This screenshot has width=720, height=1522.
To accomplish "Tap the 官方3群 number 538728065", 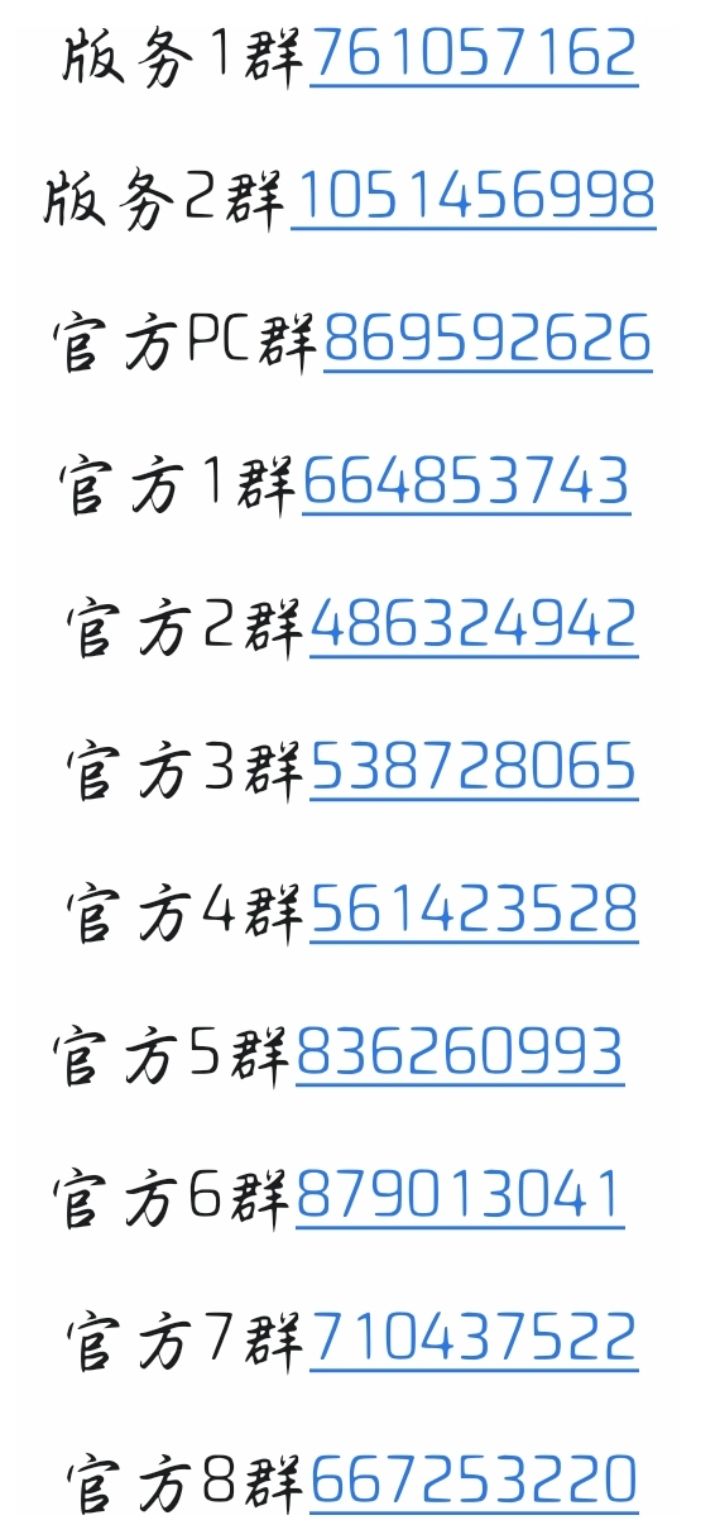I will click(x=474, y=769).
